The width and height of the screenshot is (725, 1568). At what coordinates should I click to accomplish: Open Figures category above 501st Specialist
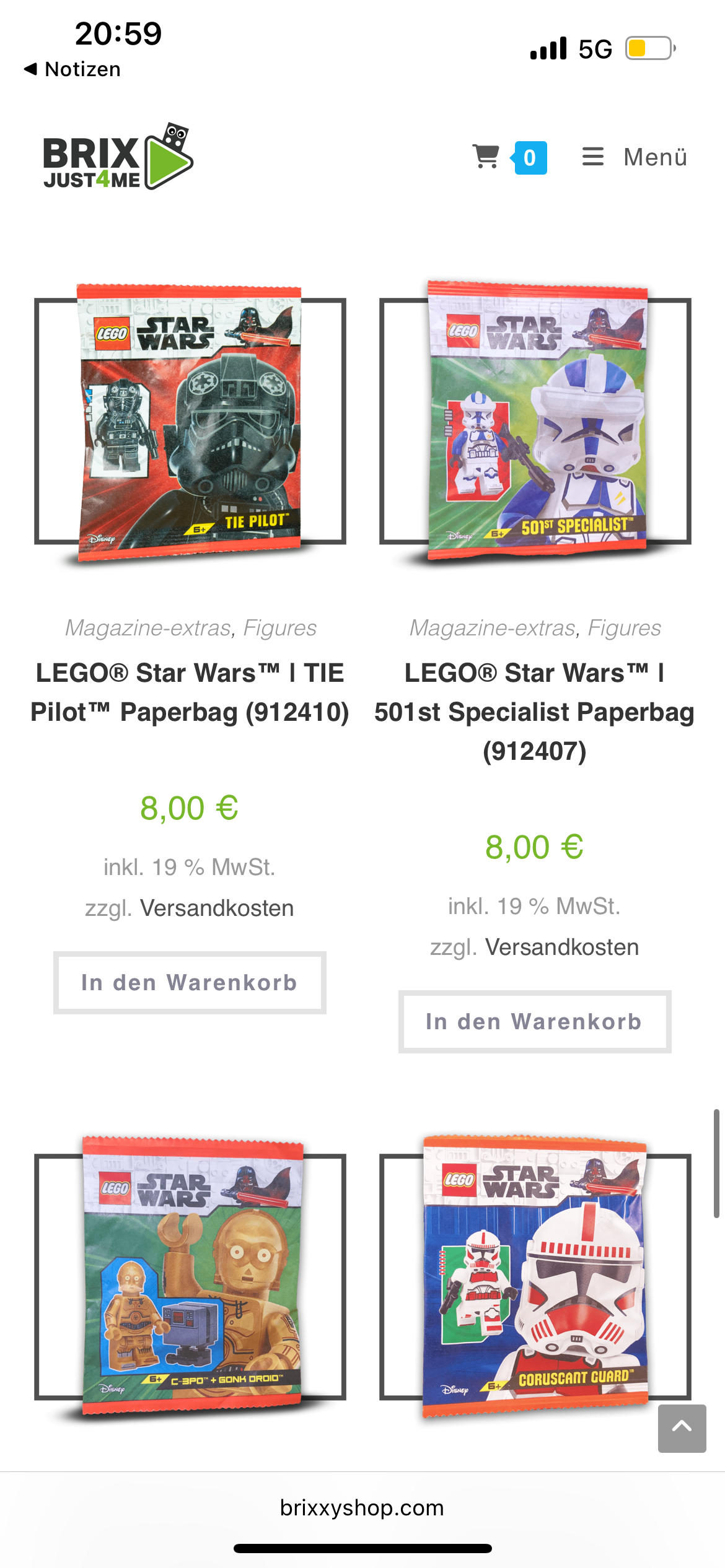click(x=624, y=628)
